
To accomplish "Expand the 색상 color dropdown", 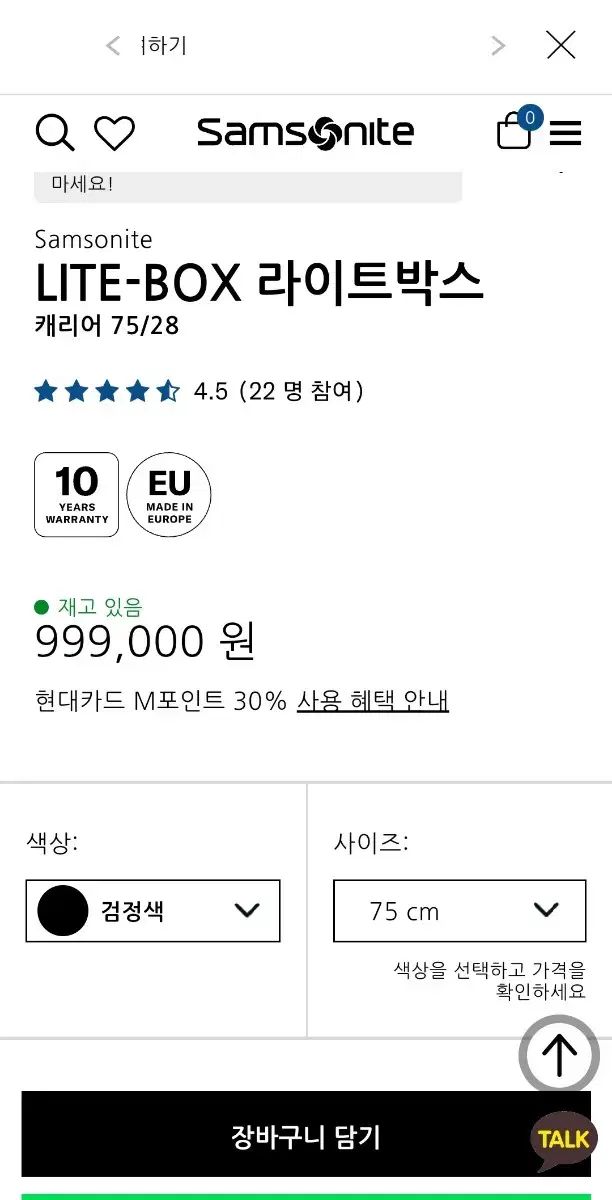I will pos(153,911).
